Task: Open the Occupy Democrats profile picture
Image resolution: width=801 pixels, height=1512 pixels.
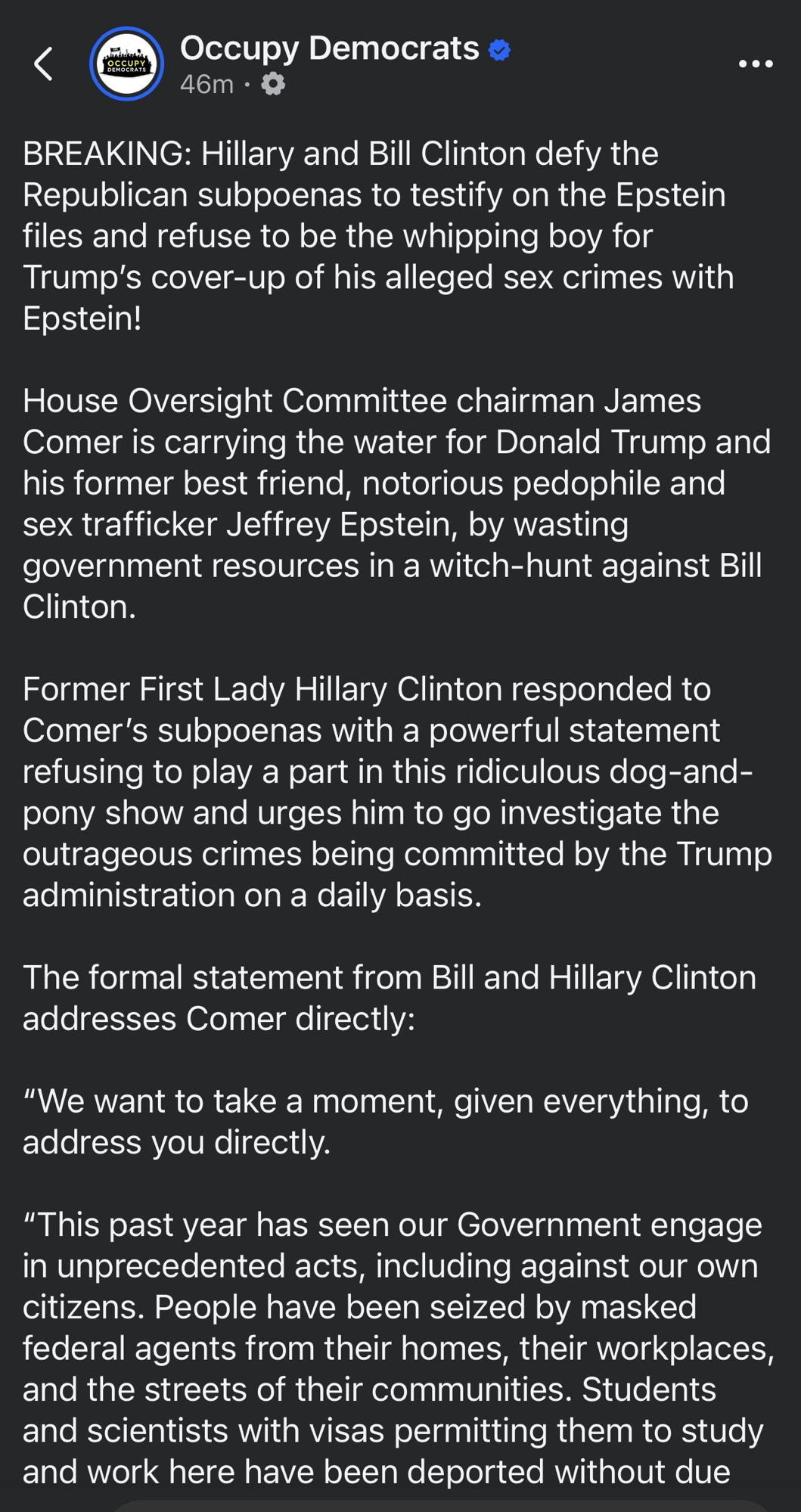Action: [126, 64]
